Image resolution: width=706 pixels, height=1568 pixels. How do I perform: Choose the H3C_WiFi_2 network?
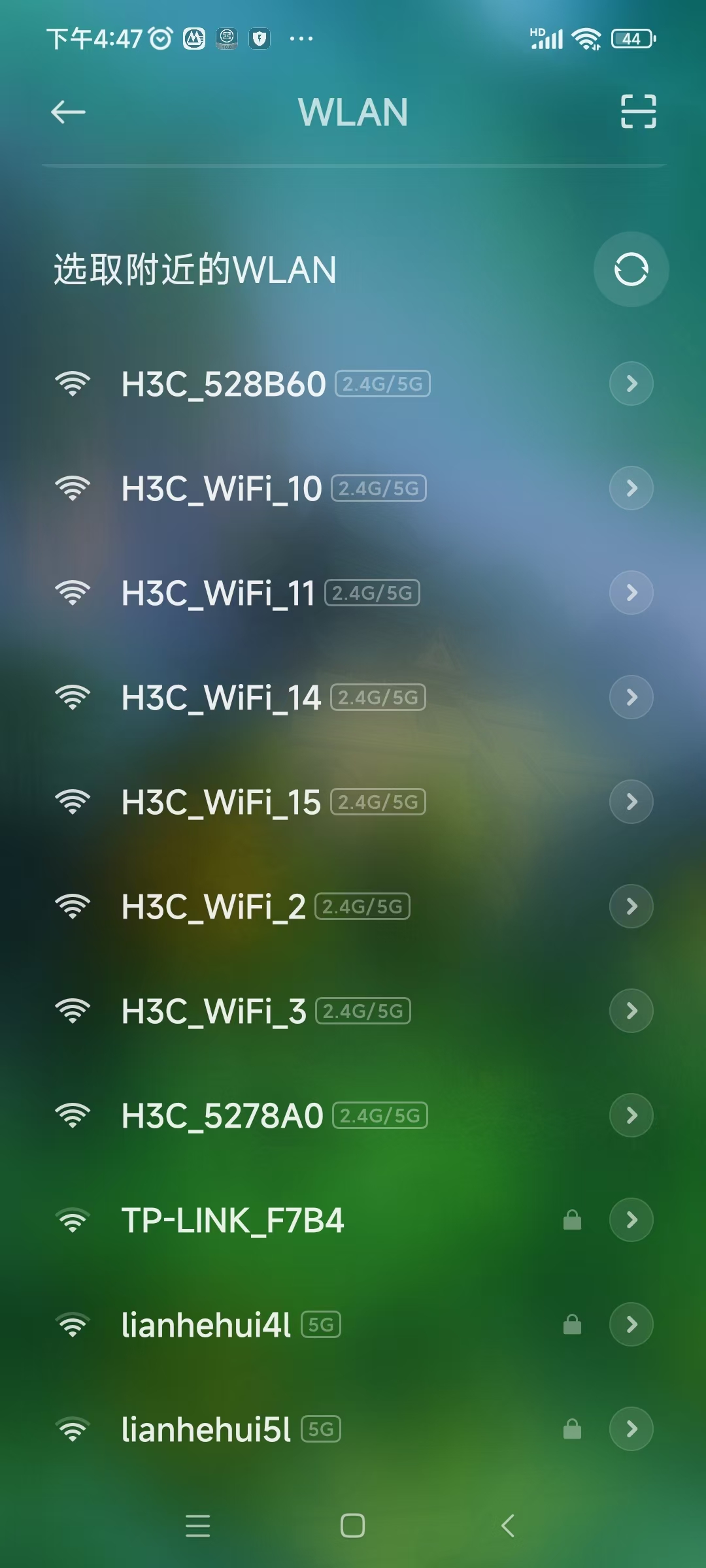(213, 907)
